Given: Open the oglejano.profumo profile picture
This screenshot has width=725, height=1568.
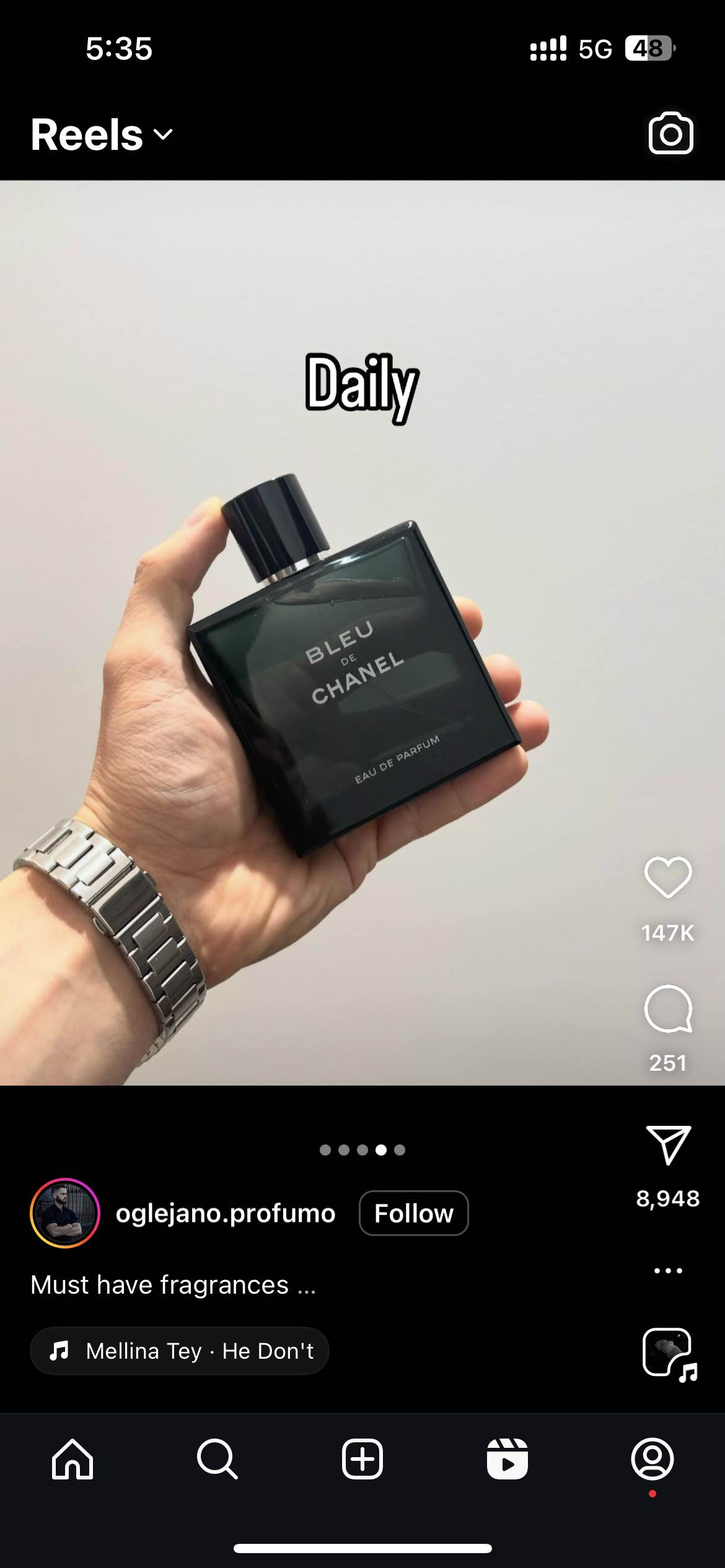Looking at the screenshot, I should point(65,1213).
